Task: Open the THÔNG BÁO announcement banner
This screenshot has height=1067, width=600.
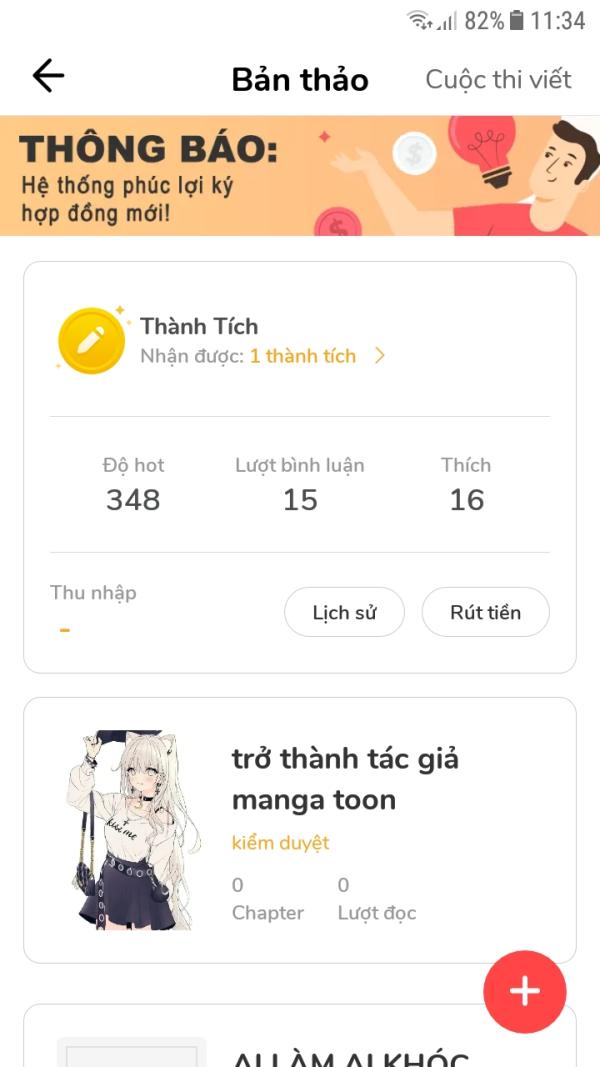Action: point(300,176)
